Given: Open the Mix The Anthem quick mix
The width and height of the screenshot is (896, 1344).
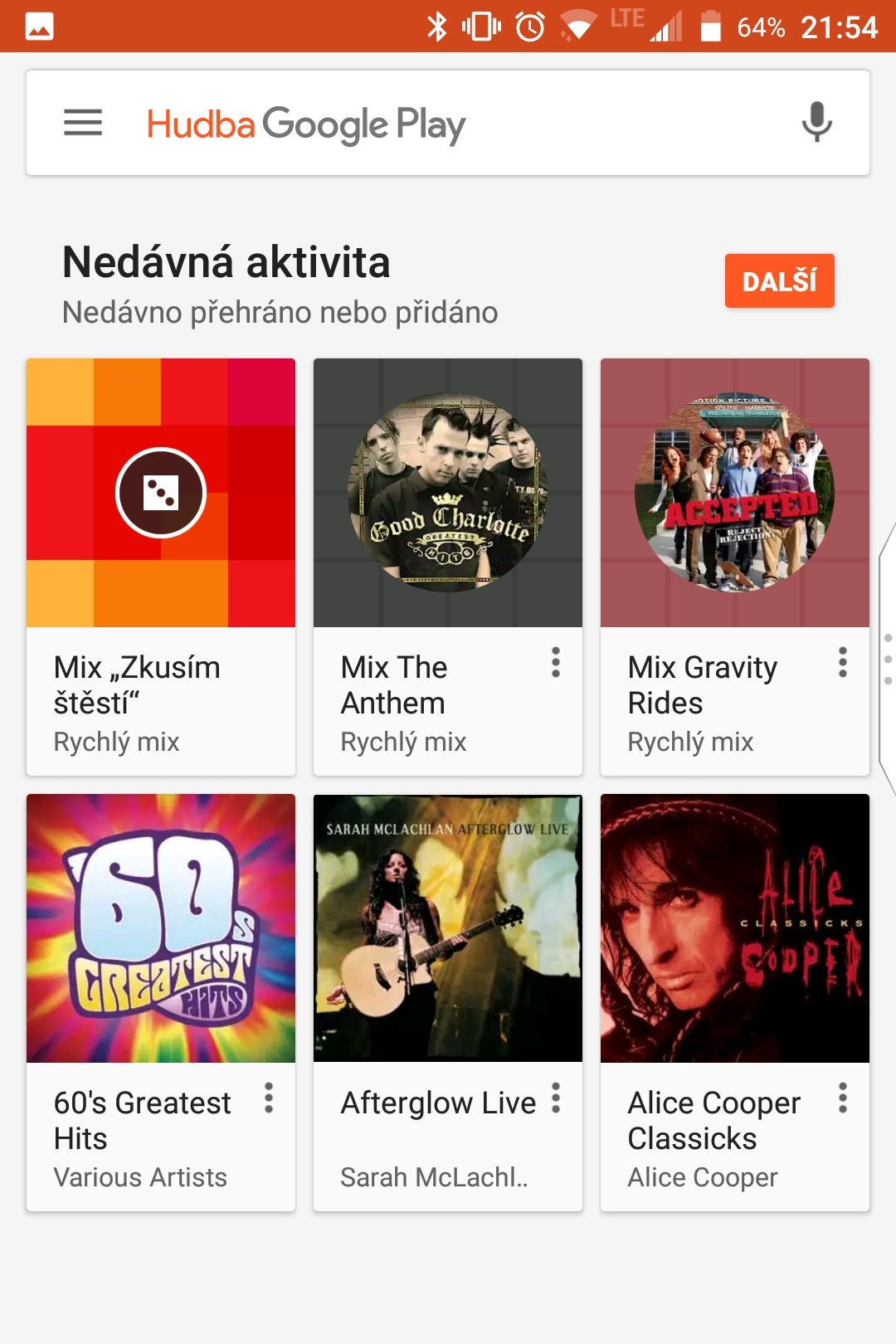Looking at the screenshot, I should coord(448,493).
